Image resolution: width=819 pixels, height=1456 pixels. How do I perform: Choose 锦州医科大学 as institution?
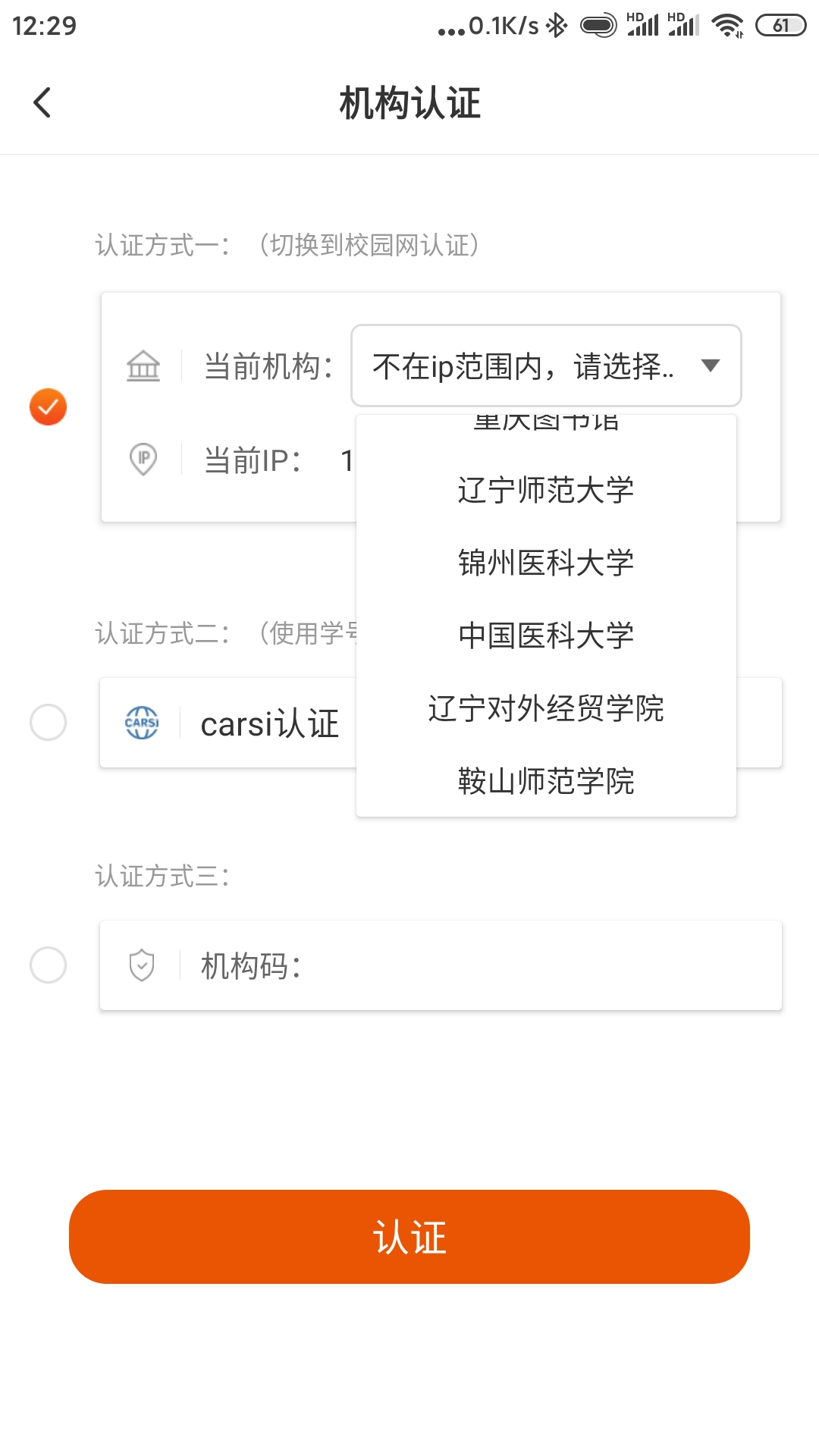[546, 563]
